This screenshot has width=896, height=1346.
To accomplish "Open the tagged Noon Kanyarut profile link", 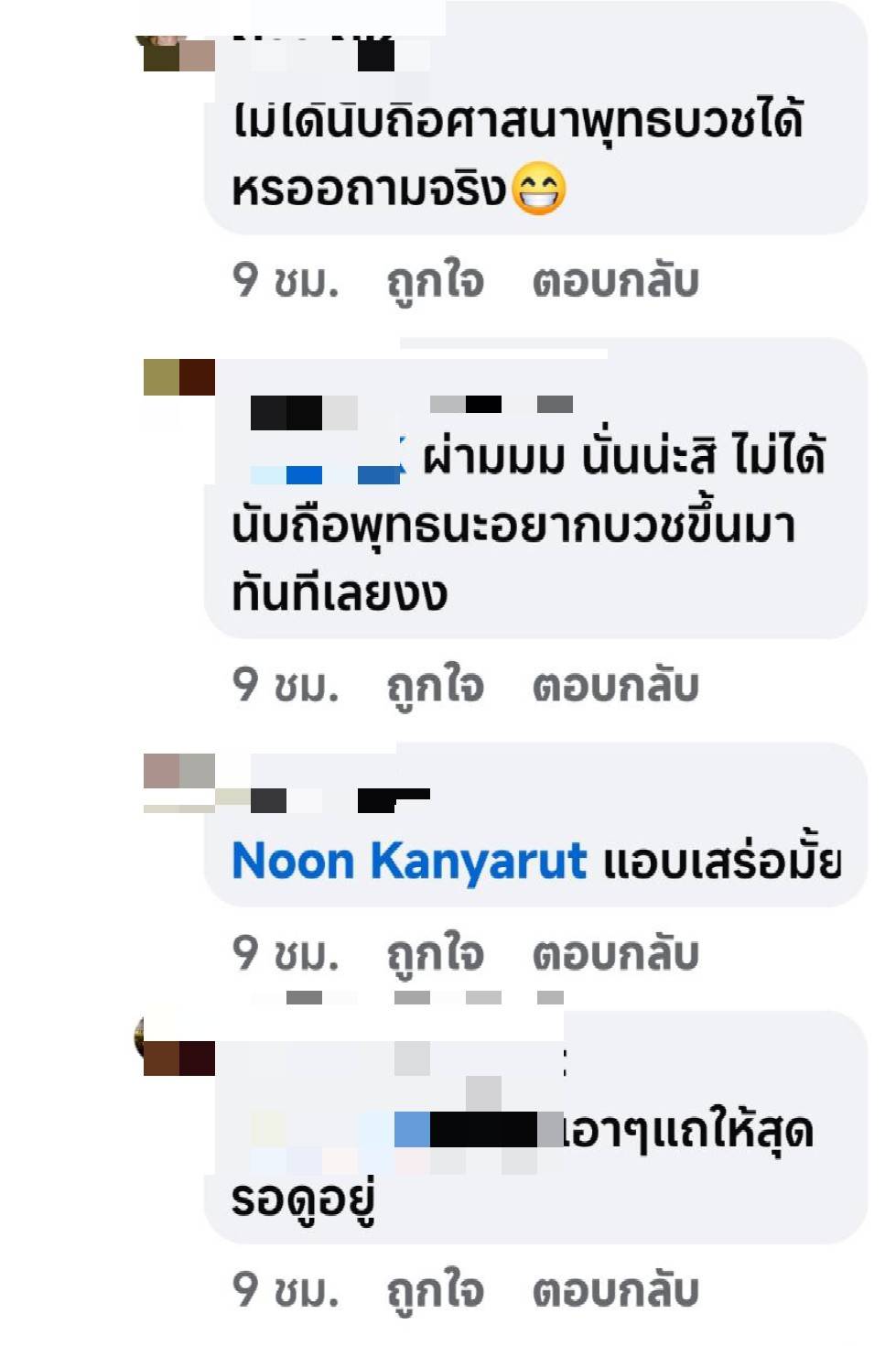I will click(x=408, y=862).
